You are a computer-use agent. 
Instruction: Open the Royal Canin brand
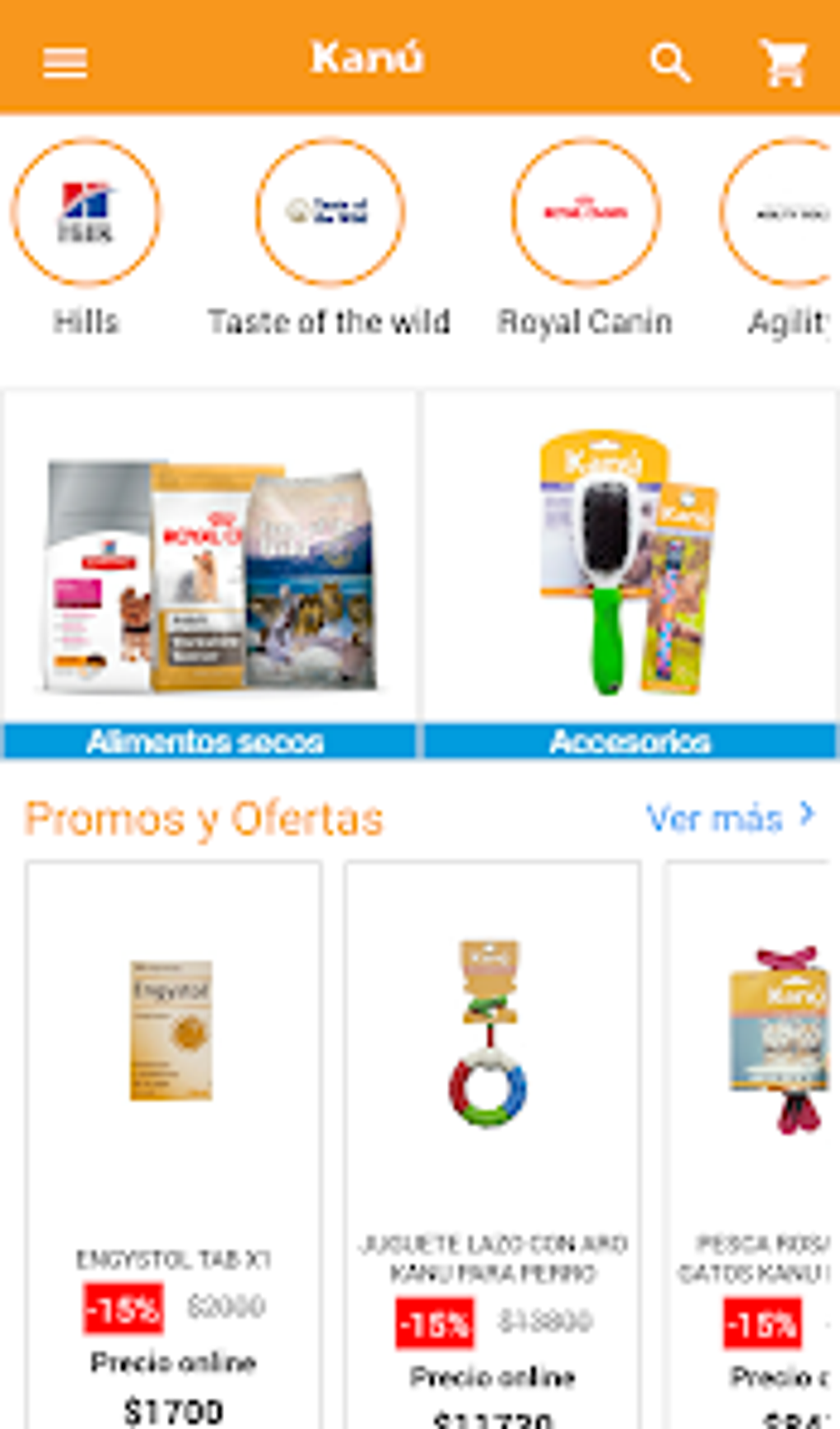tap(586, 212)
